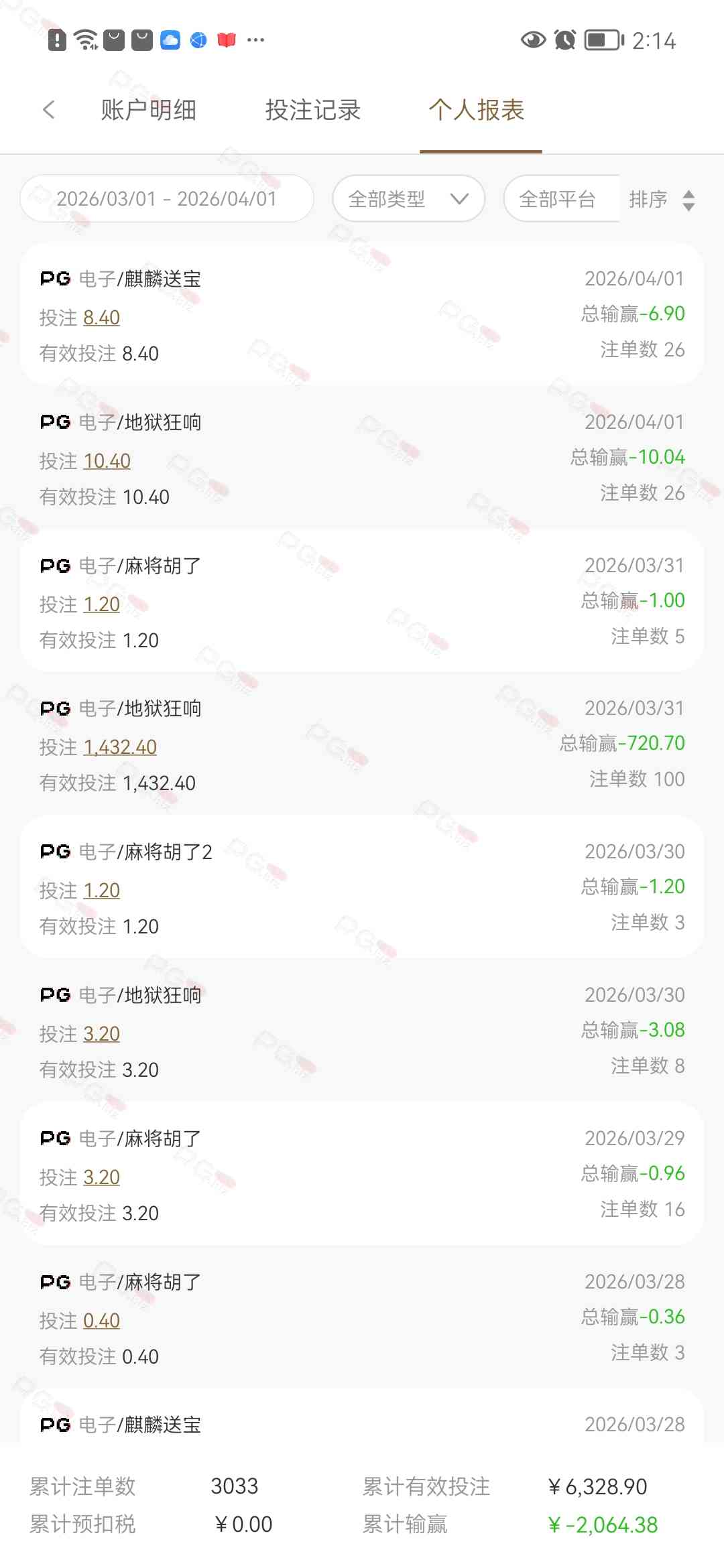The width and height of the screenshot is (724, 1568).
Task: Open the date range picker 2026/03/01 - 2026/04/01
Action: coord(166,199)
